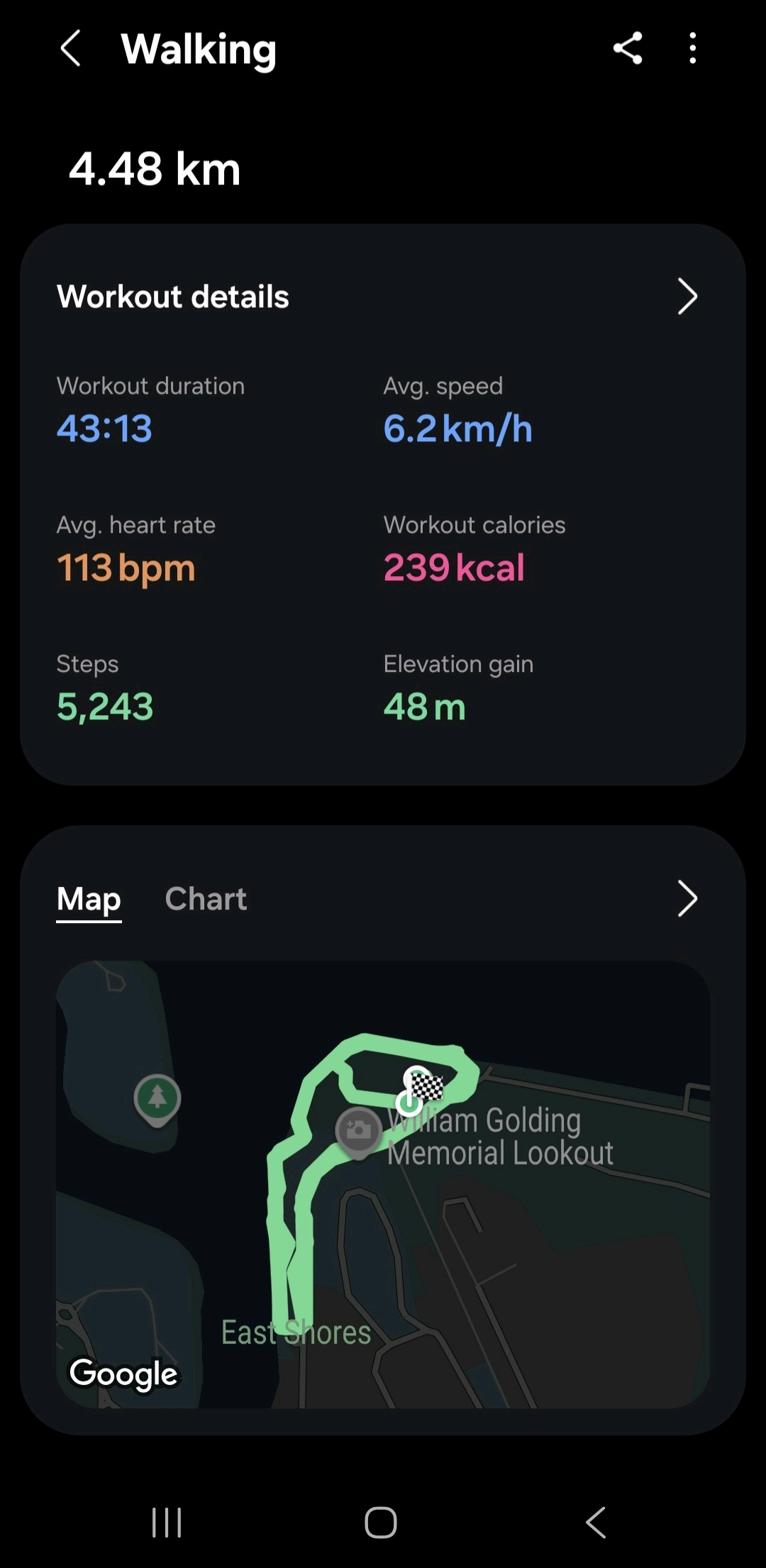Open the full map view arrow
The width and height of the screenshot is (766, 1568).
tap(687, 899)
